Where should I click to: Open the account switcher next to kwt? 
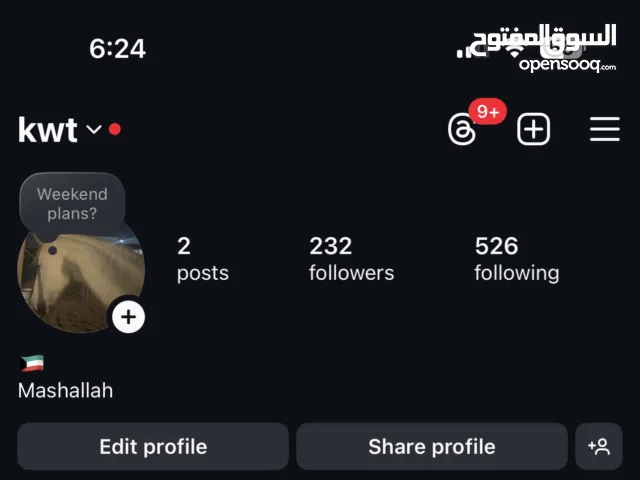pos(93,130)
